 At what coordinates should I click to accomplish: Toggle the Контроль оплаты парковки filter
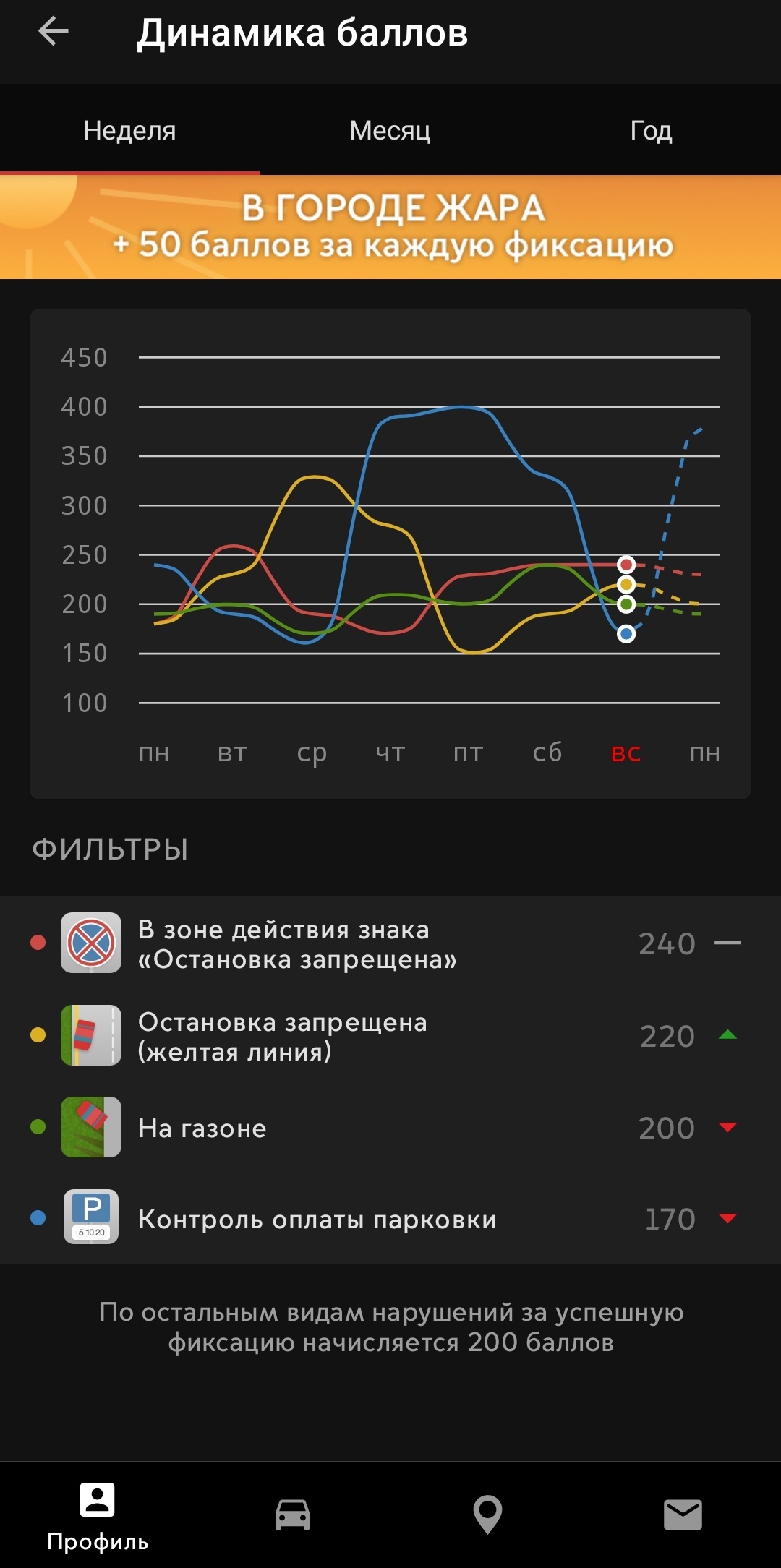pos(390,1219)
